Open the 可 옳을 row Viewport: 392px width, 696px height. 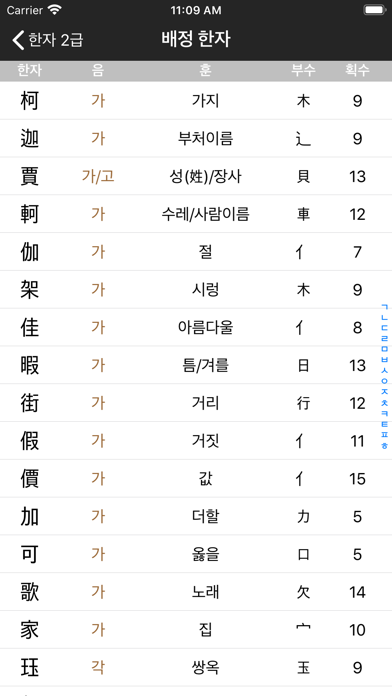[196, 554]
